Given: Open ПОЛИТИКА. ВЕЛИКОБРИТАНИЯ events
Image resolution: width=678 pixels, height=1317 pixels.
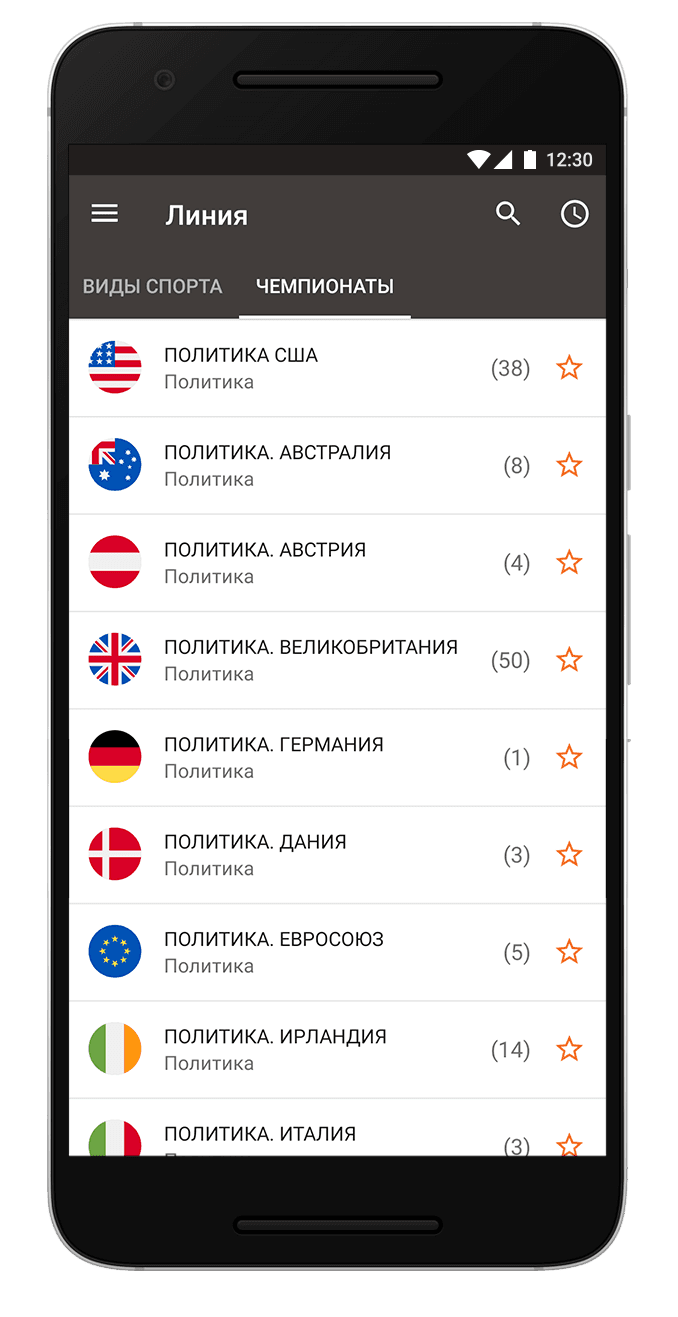Looking at the screenshot, I should coord(300,660).
